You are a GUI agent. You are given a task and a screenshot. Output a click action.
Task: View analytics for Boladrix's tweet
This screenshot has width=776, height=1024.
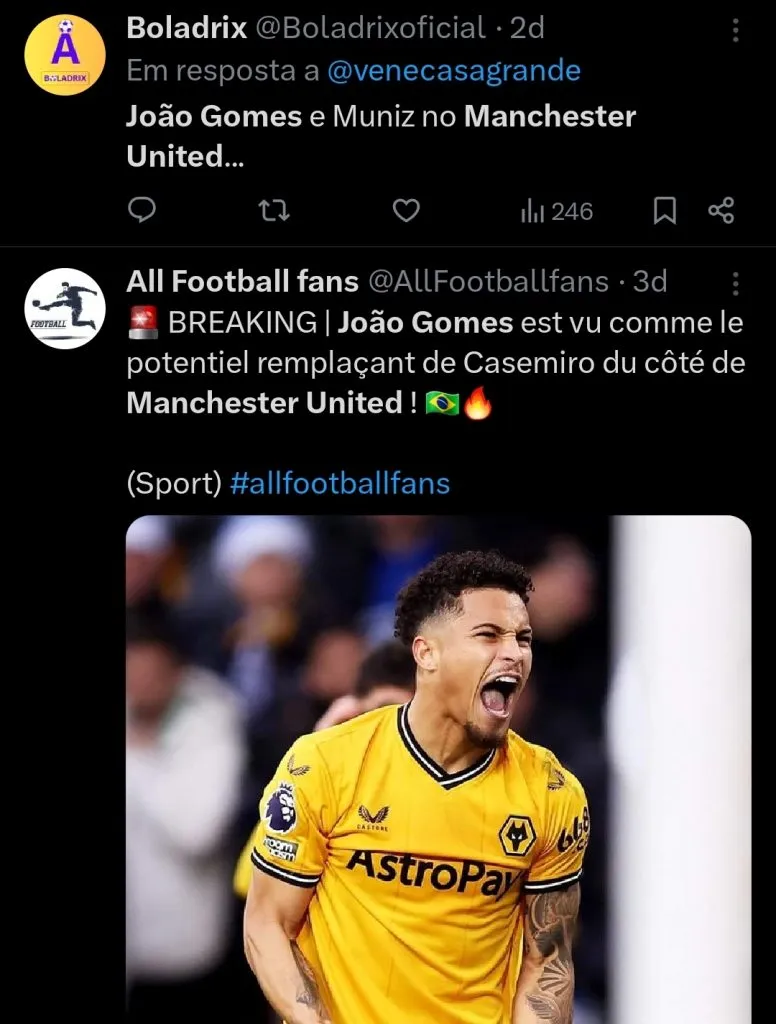point(554,210)
